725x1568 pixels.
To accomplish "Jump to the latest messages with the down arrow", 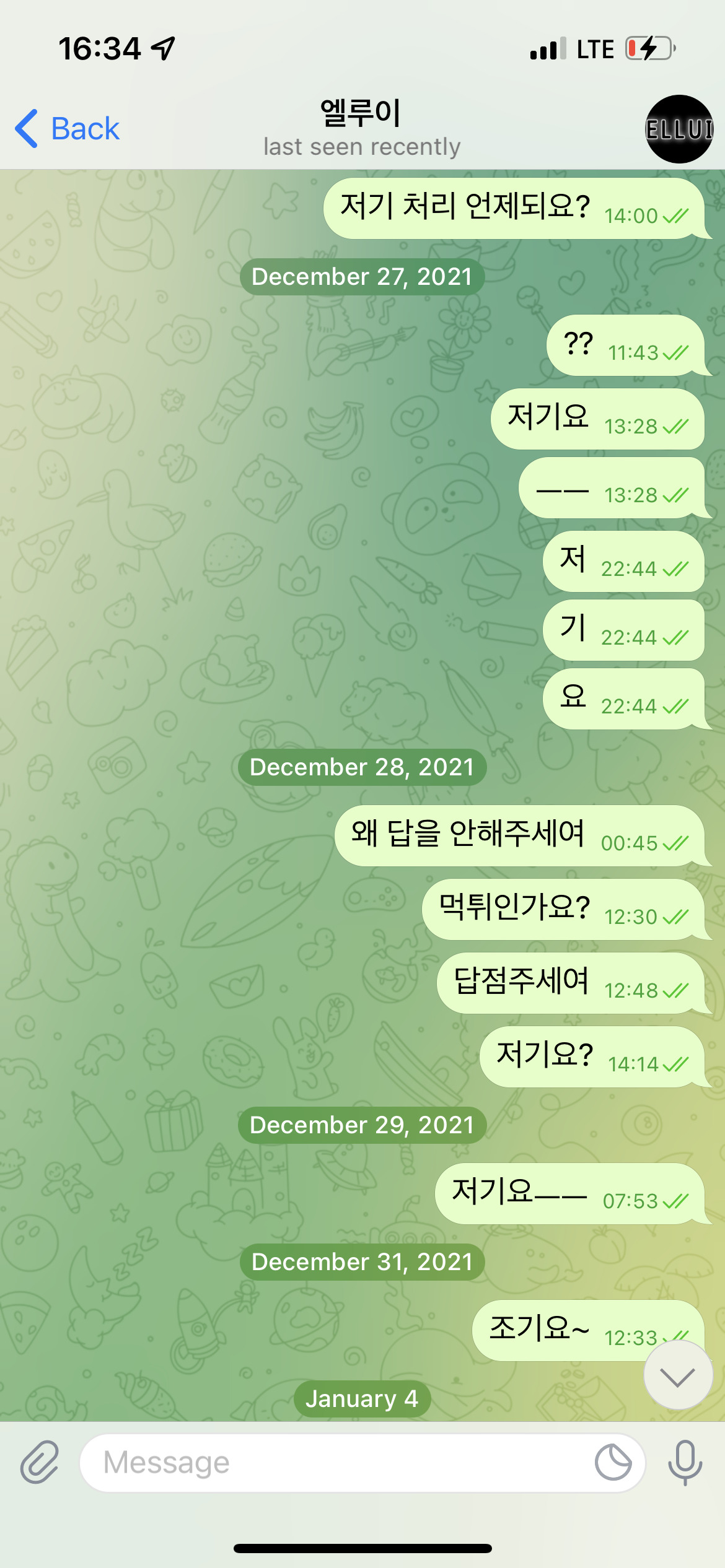I will [x=678, y=1376].
